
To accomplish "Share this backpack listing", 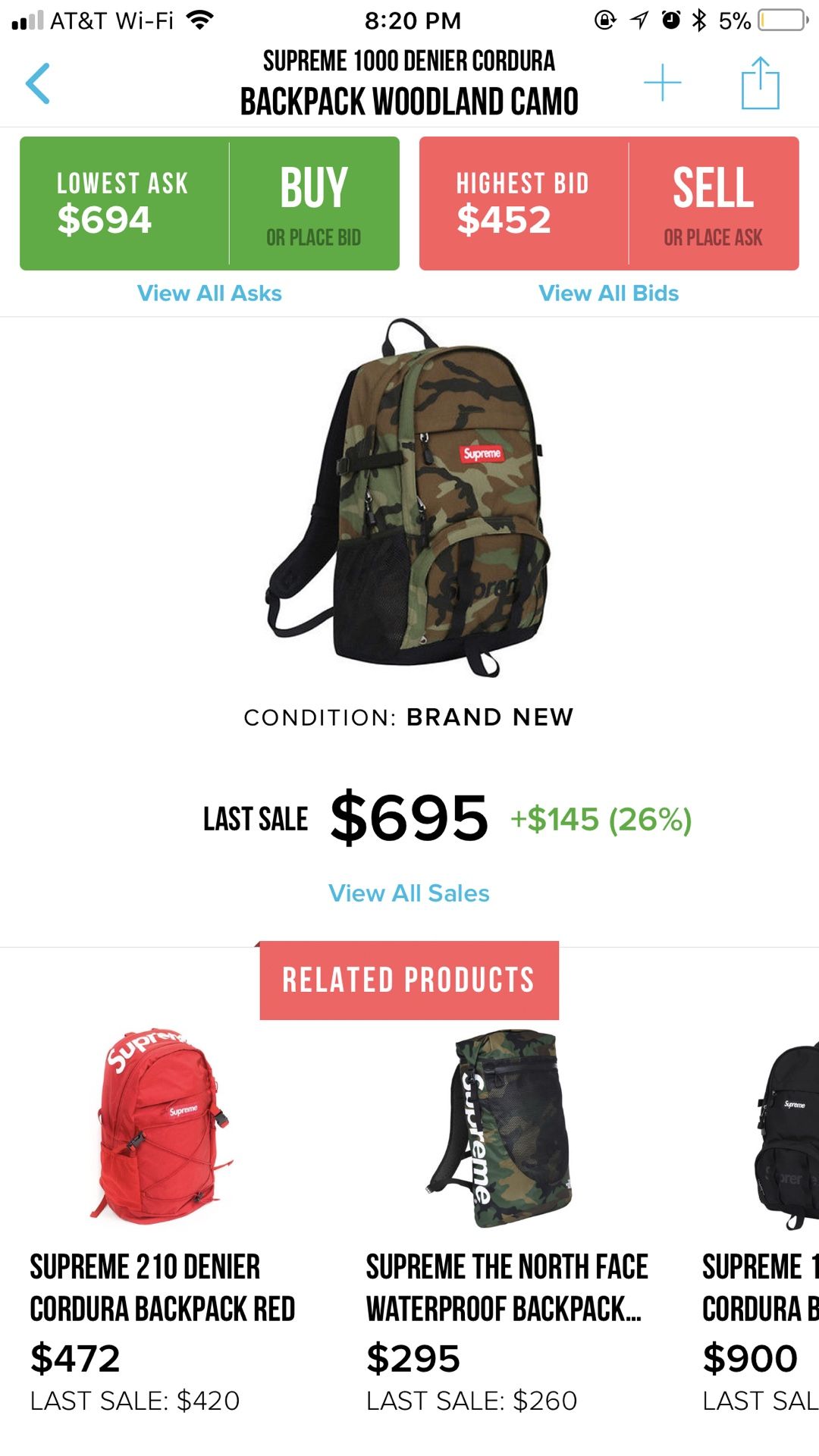I will 760,83.
